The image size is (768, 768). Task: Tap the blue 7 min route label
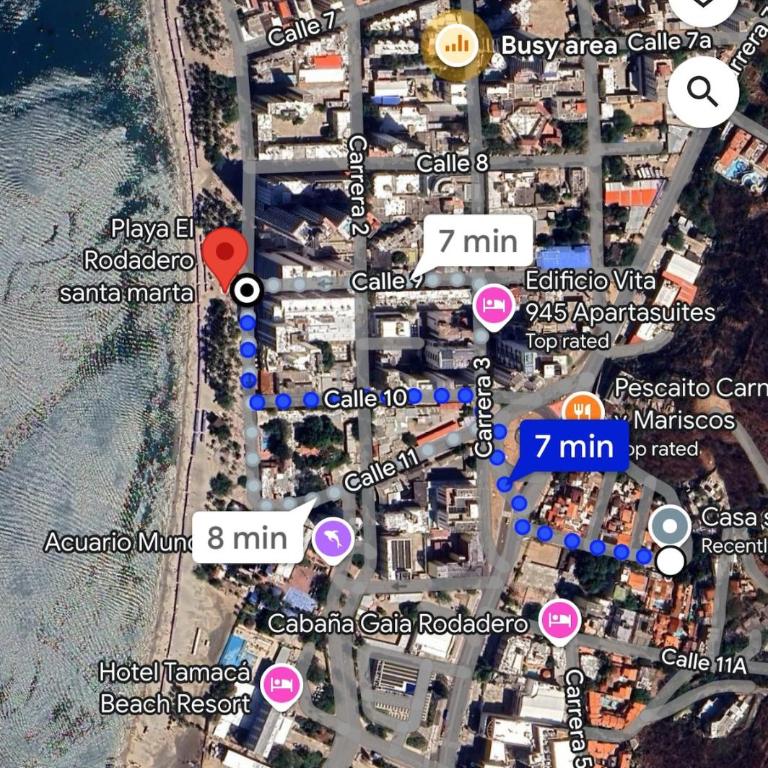573,446
